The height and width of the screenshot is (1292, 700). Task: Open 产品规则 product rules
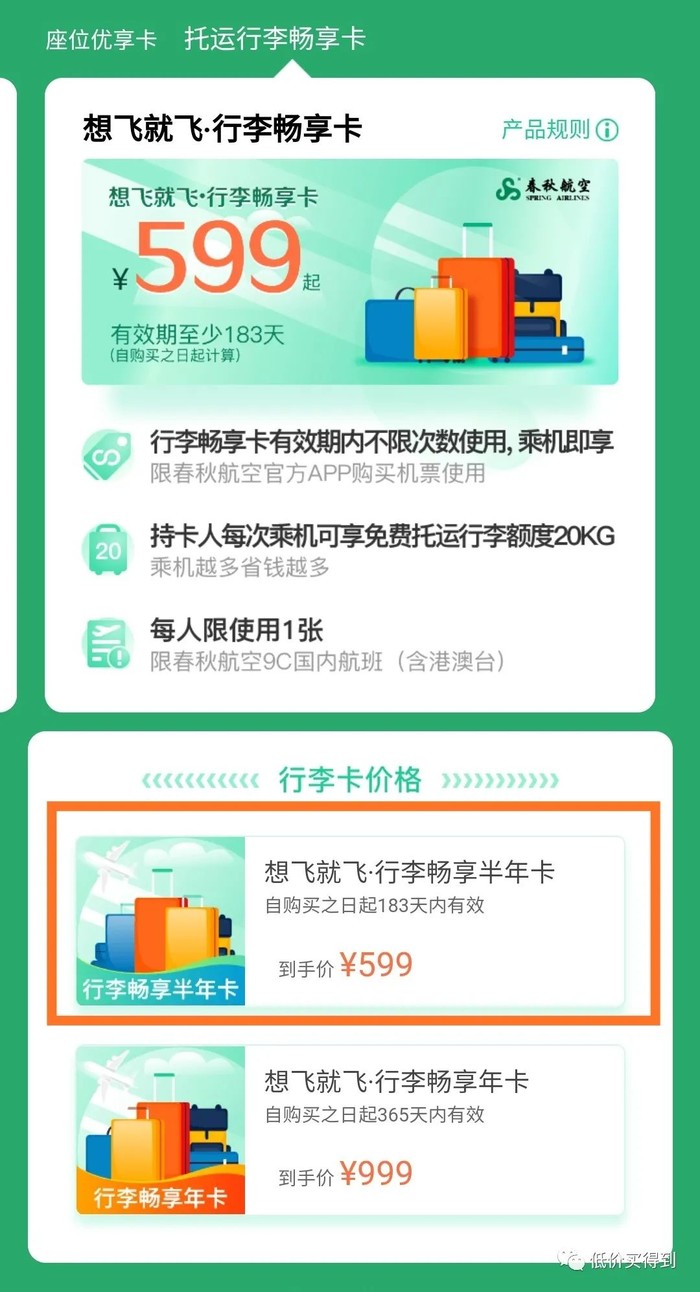coord(559,130)
